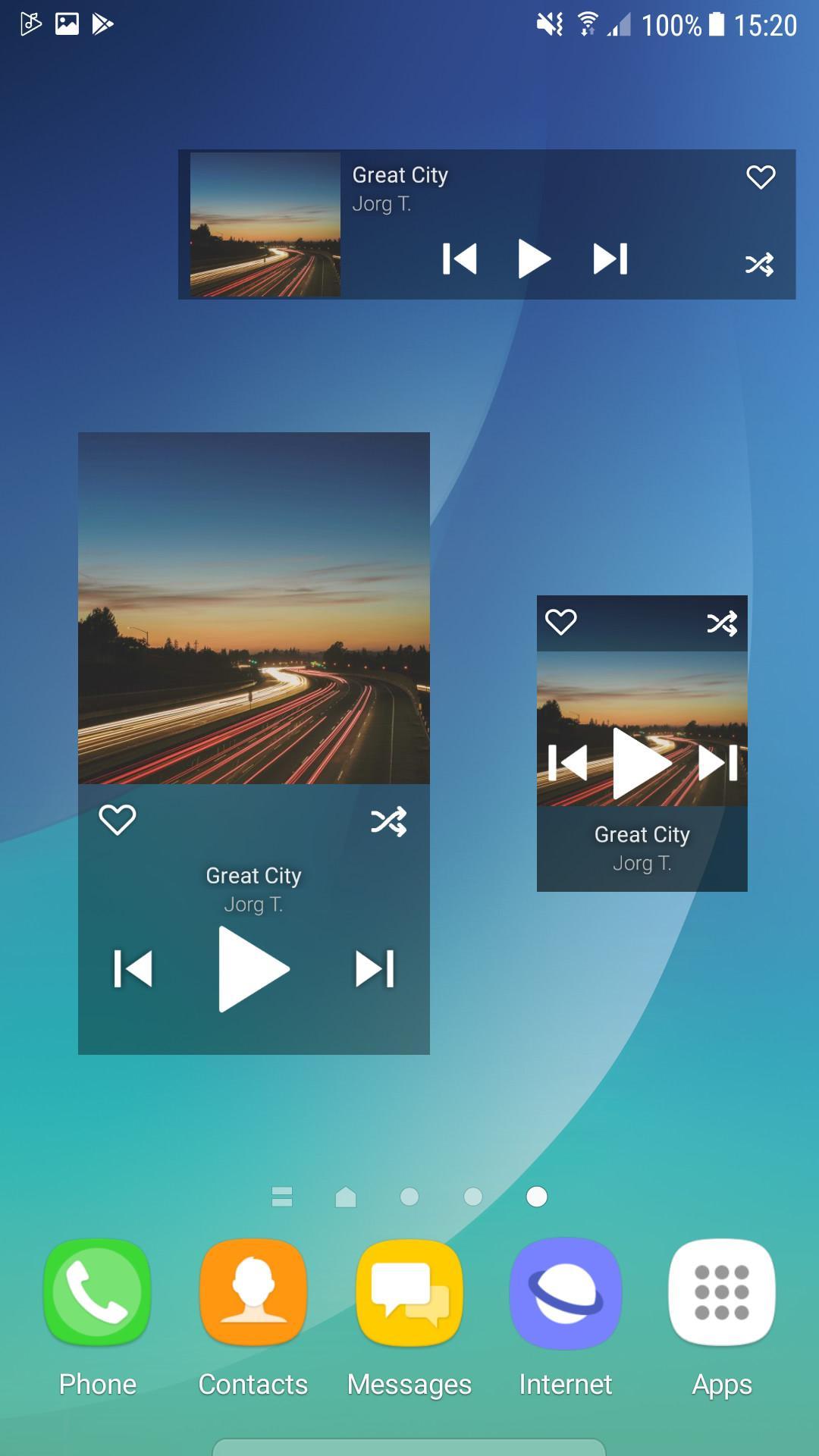Like the song in the small right widget
The width and height of the screenshot is (819, 1456).
pos(561,622)
